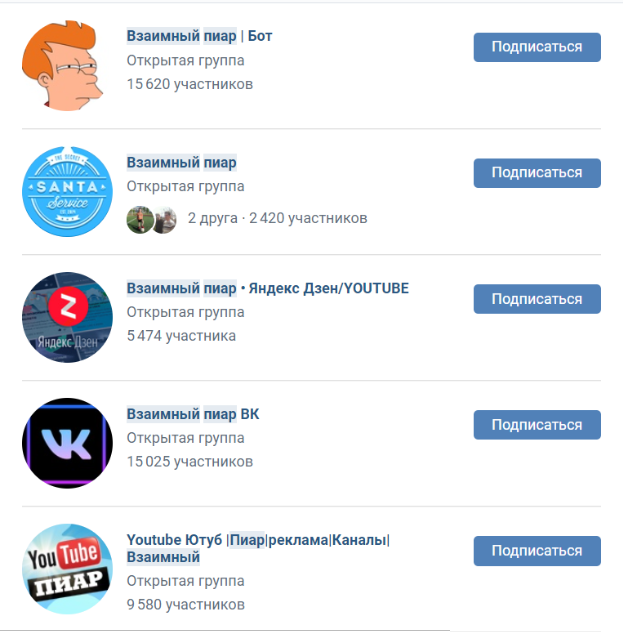
Task: Tap the VK logo group avatar
Action: tap(67, 443)
